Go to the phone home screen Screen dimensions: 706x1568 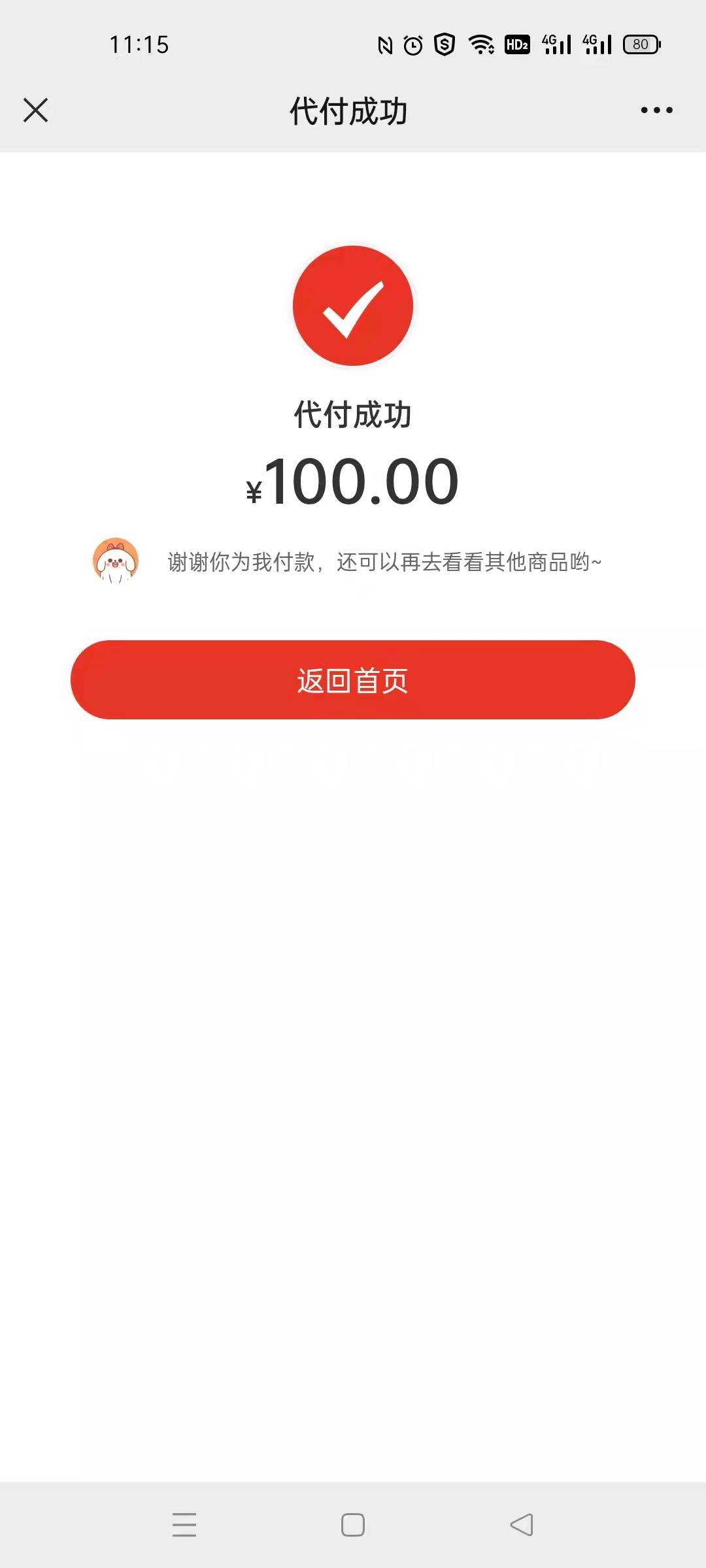(353, 1525)
